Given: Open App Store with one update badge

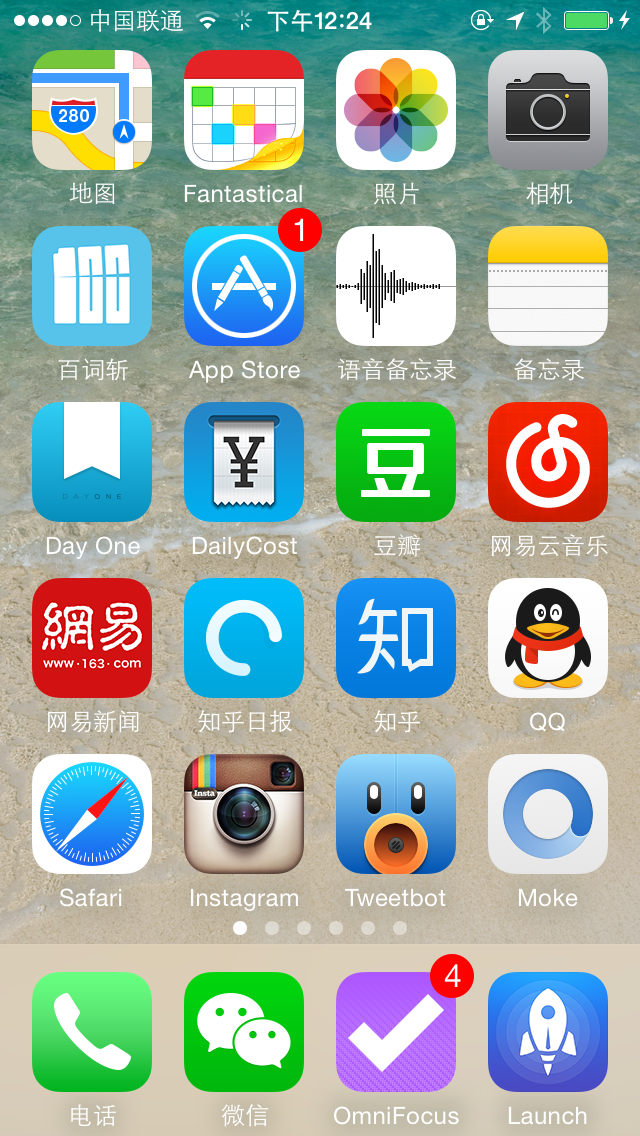Looking at the screenshot, I should pos(244,286).
